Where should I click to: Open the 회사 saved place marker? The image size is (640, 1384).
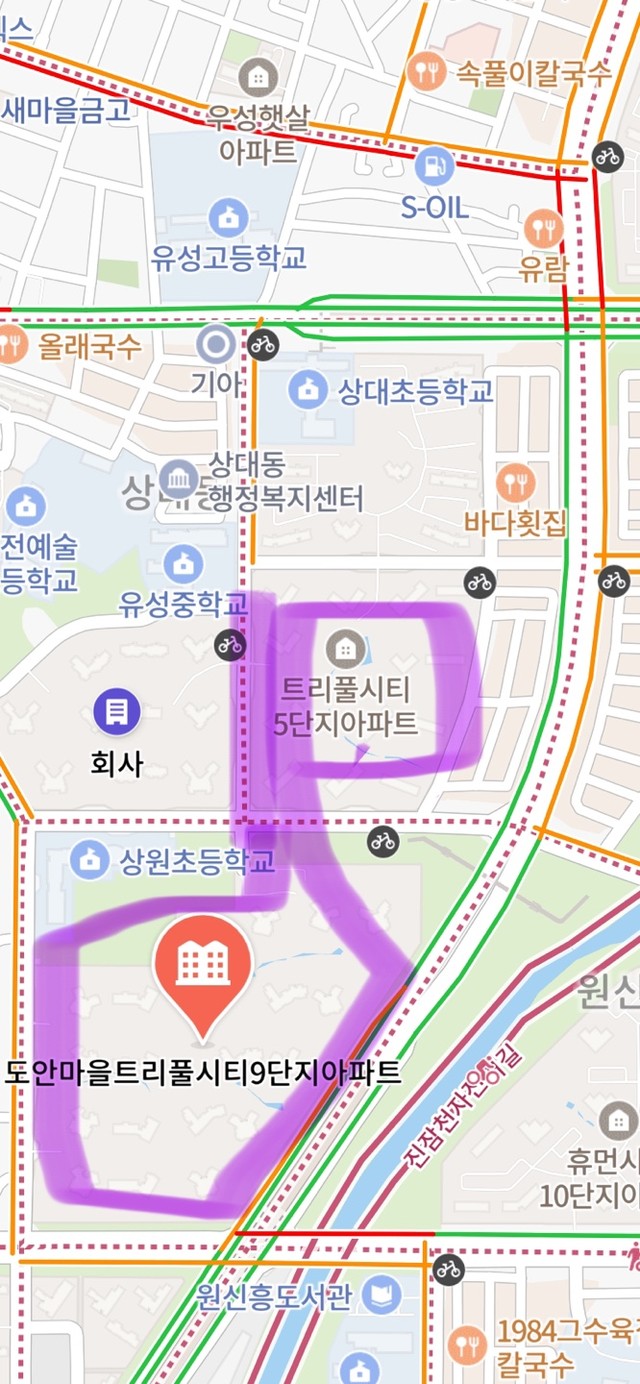117,711
